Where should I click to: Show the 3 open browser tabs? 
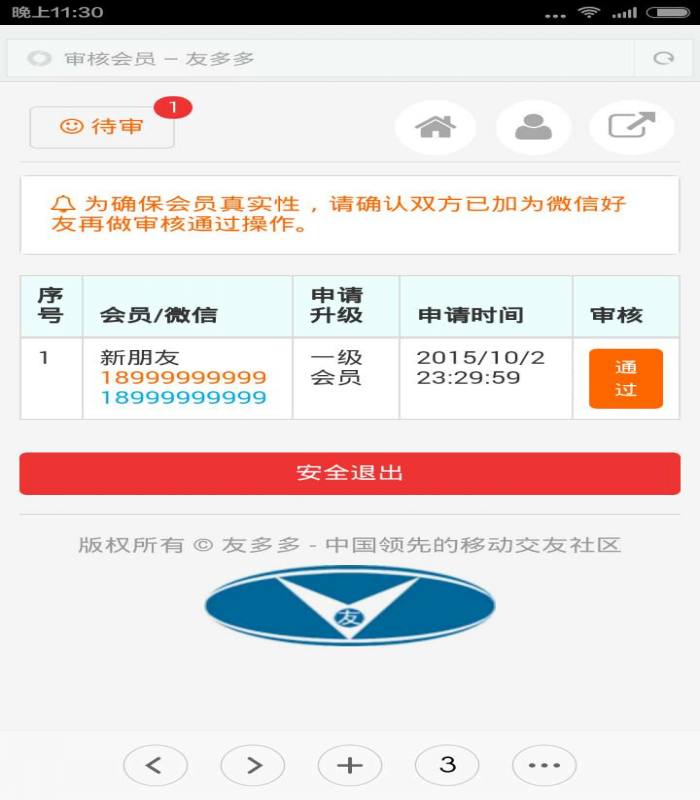coord(447,765)
